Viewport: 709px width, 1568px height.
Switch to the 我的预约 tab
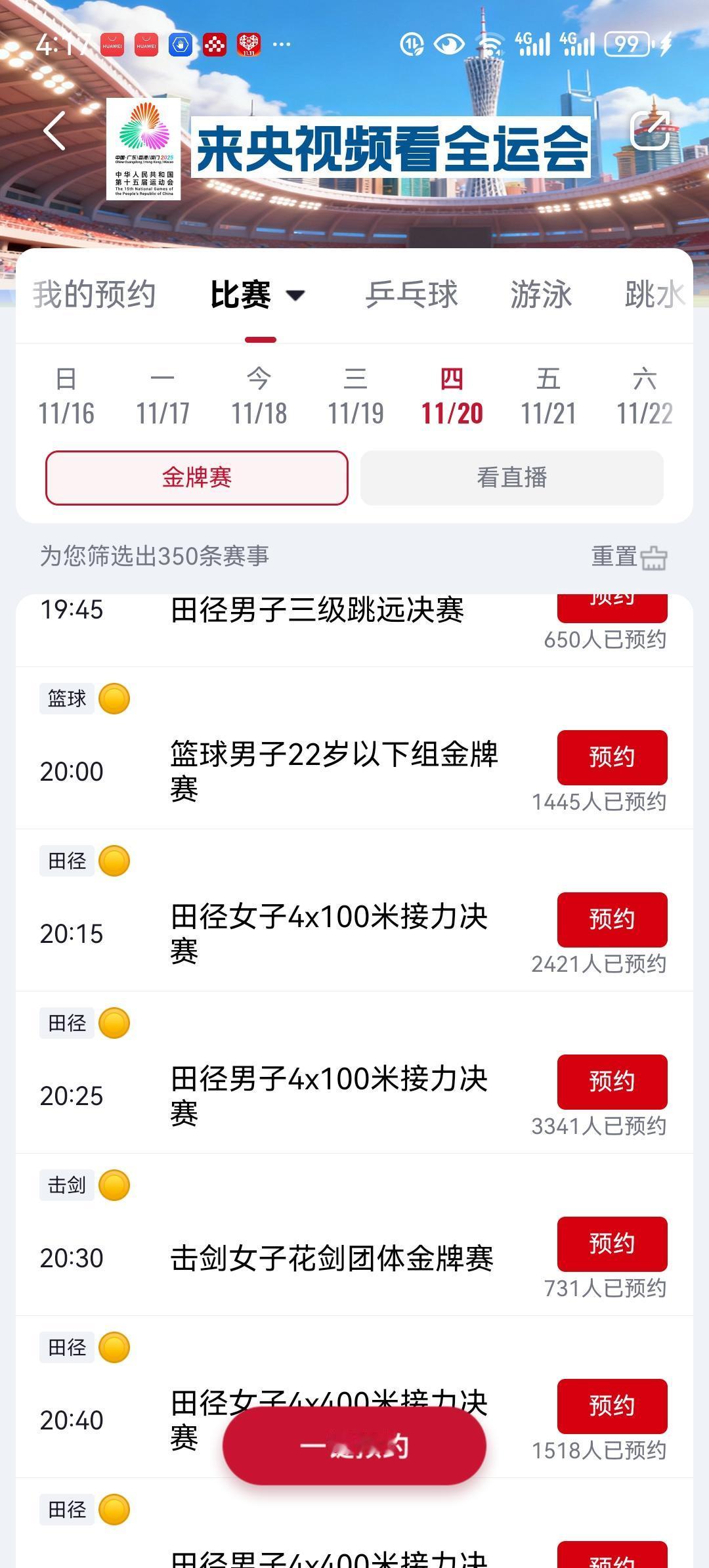[x=95, y=294]
